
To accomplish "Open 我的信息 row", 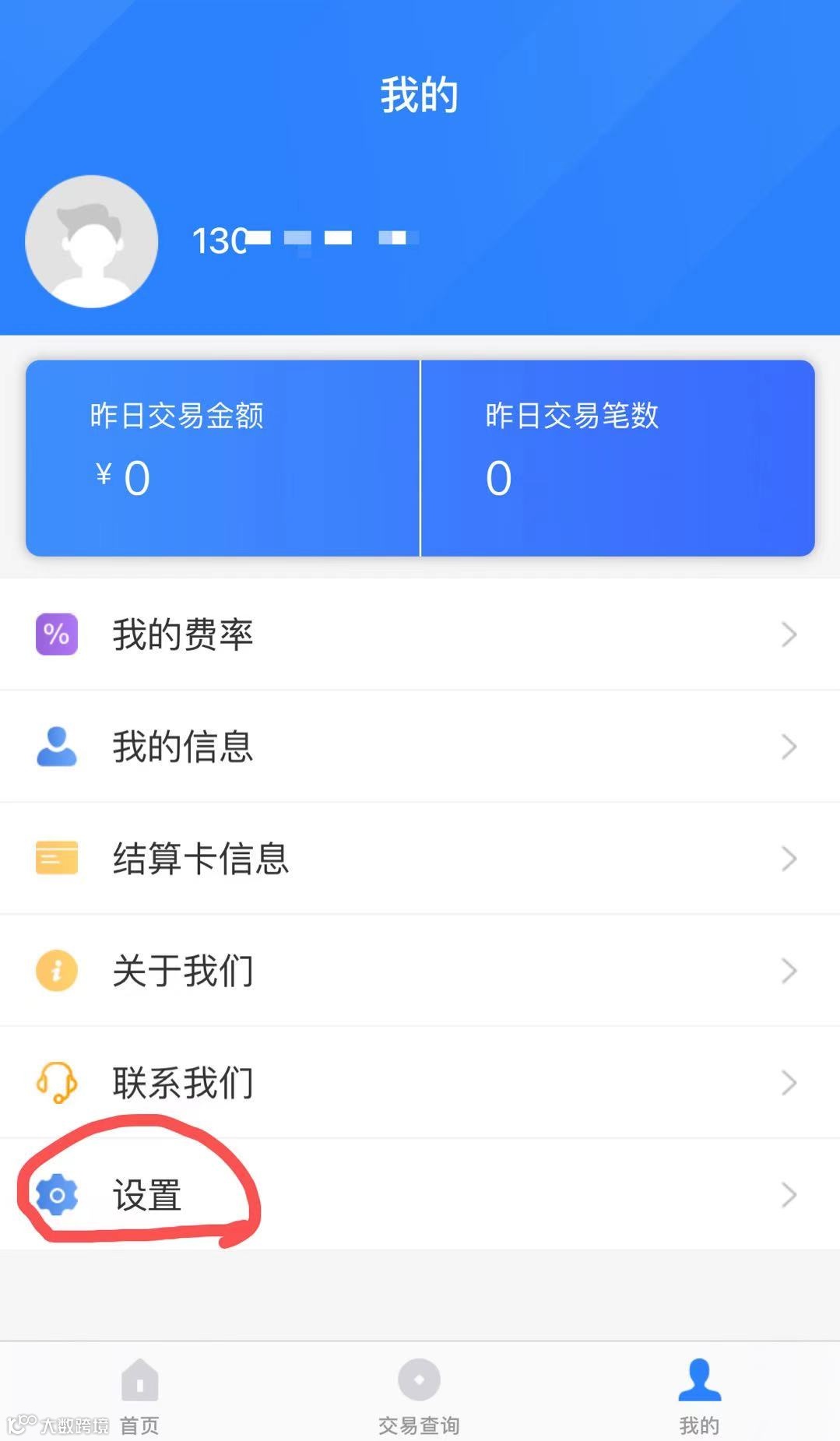I will [420, 747].
